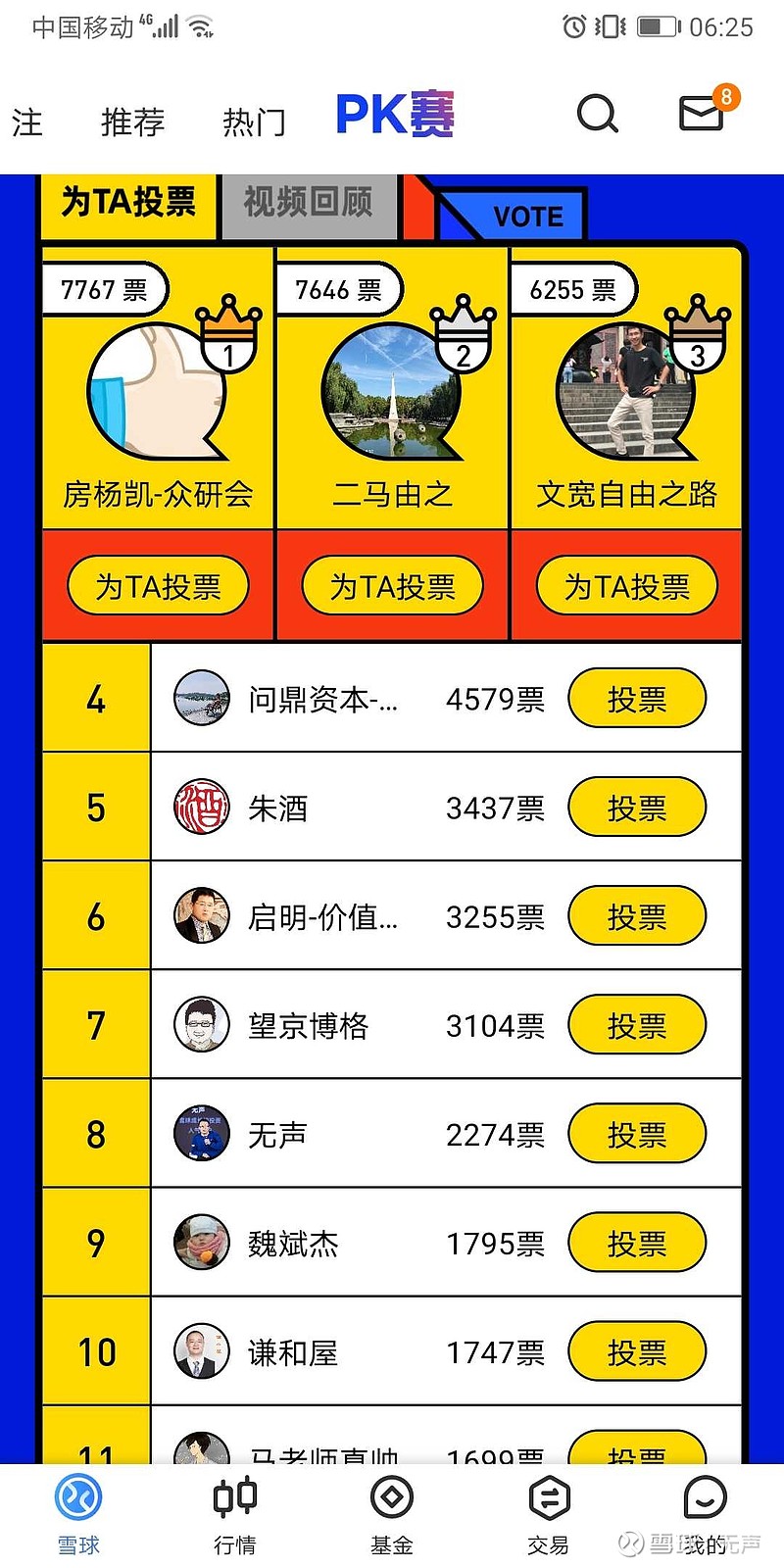Tap the PK赛 logo at the top

click(x=395, y=115)
